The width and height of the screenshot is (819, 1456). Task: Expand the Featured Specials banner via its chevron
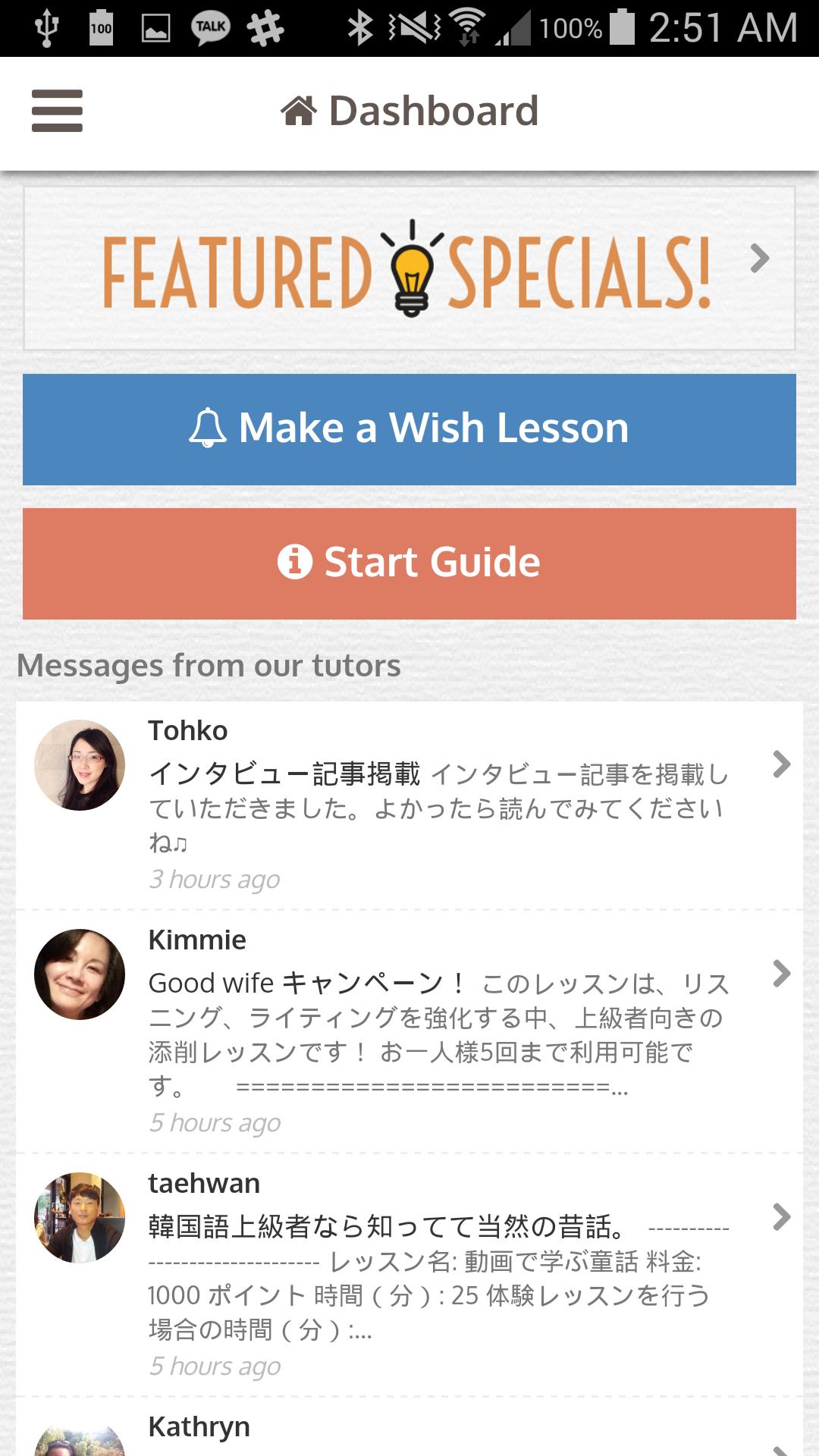click(x=758, y=262)
